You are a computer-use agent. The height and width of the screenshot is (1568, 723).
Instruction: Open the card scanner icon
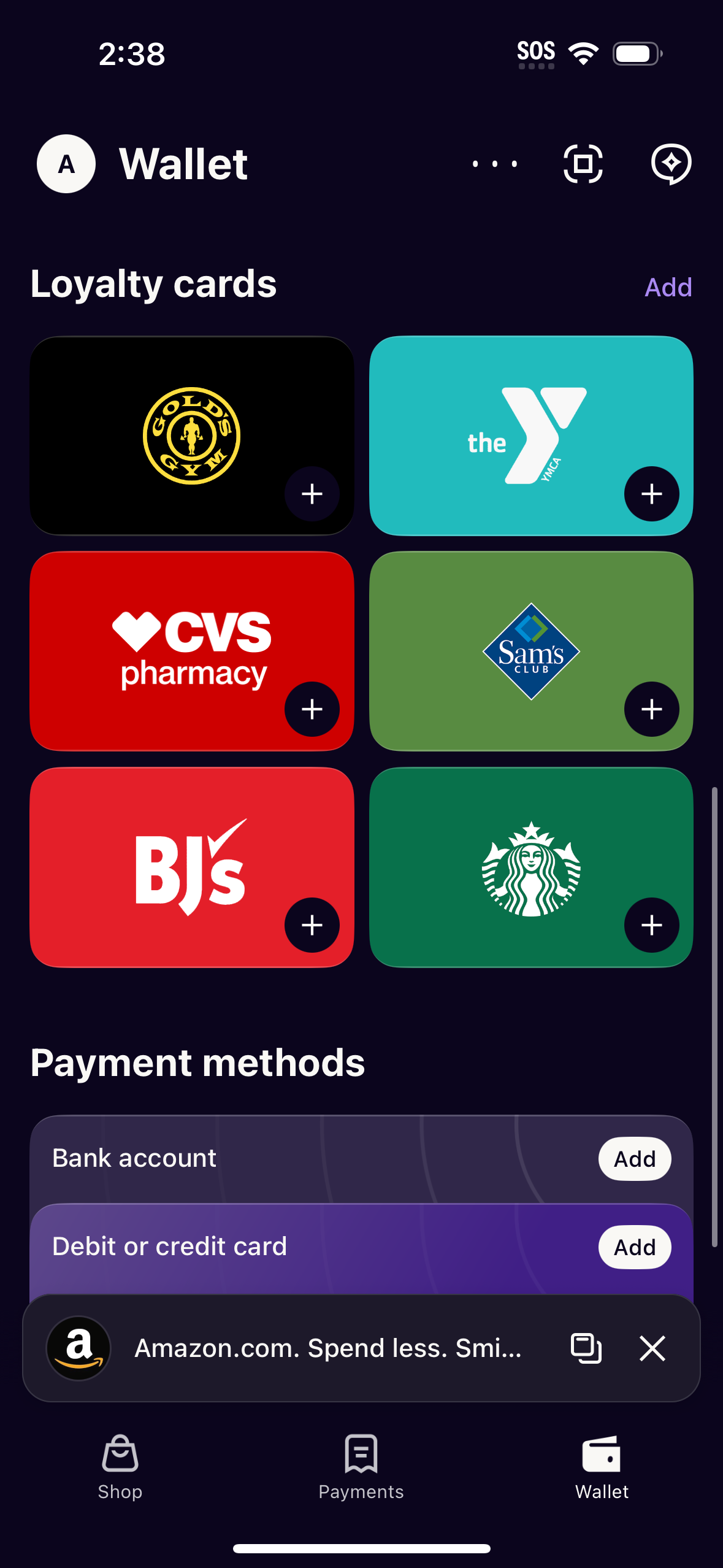583,163
